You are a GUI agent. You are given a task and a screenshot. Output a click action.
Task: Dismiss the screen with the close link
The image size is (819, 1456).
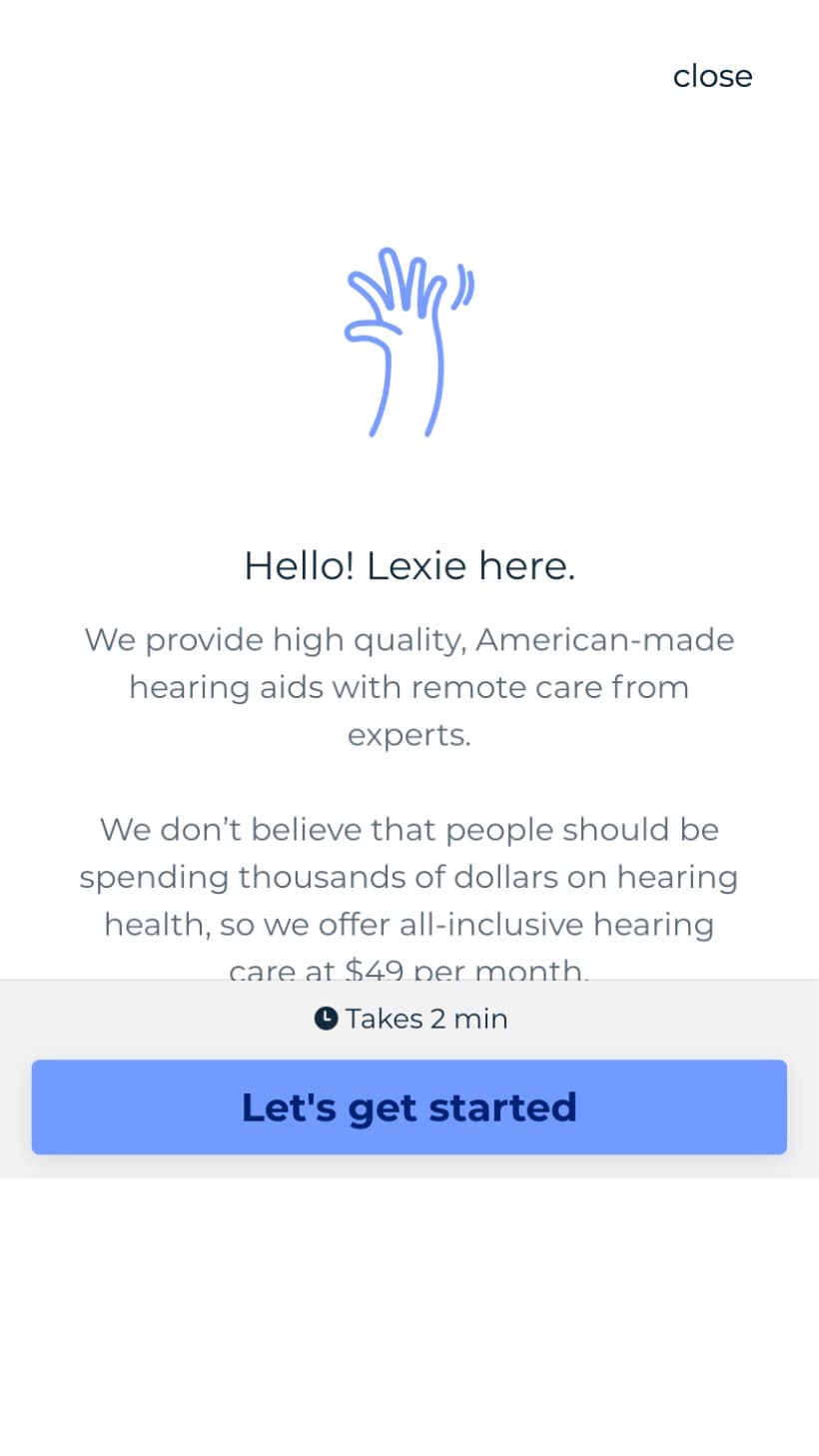click(712, 76)
